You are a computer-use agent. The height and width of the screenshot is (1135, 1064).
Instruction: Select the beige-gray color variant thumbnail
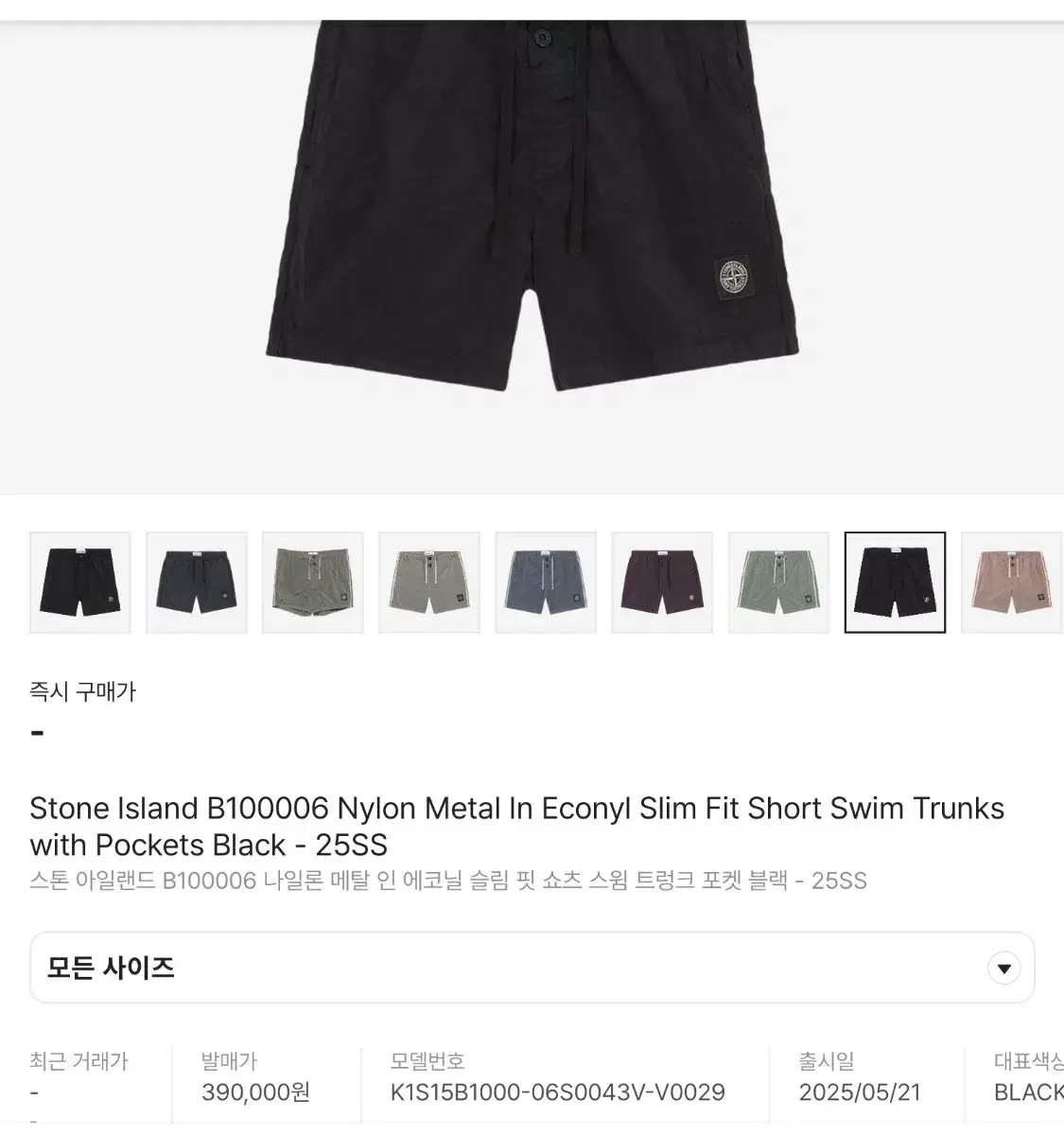[x=429, y=581]
